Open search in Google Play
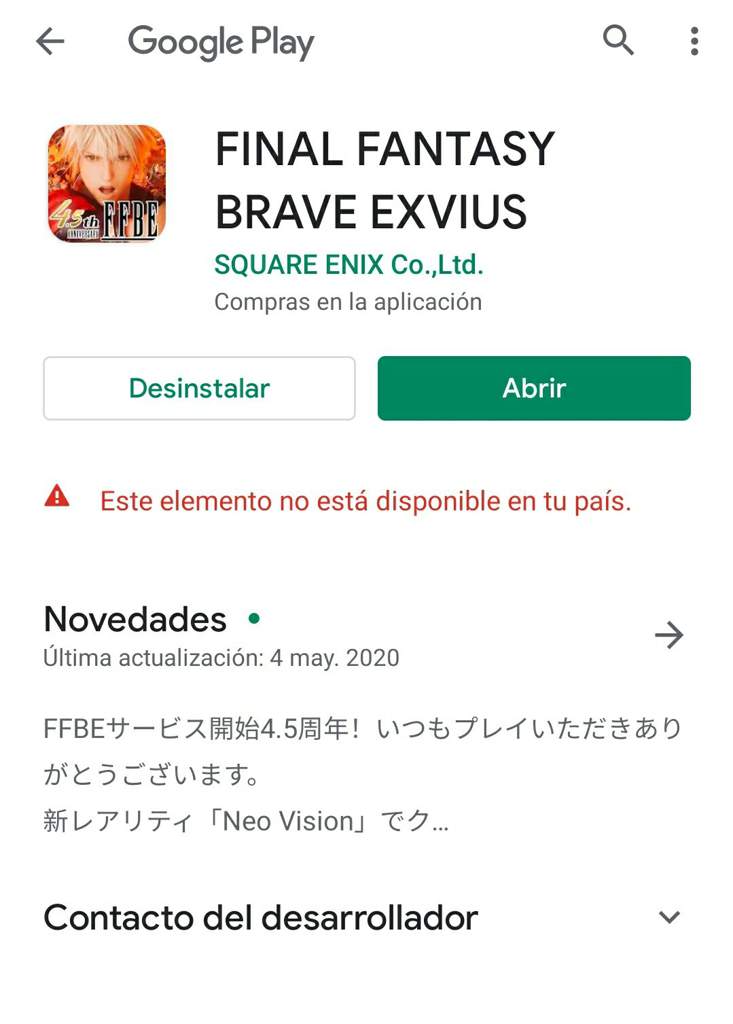Screen dimensions: 733x1024 [x=618, y=41]
